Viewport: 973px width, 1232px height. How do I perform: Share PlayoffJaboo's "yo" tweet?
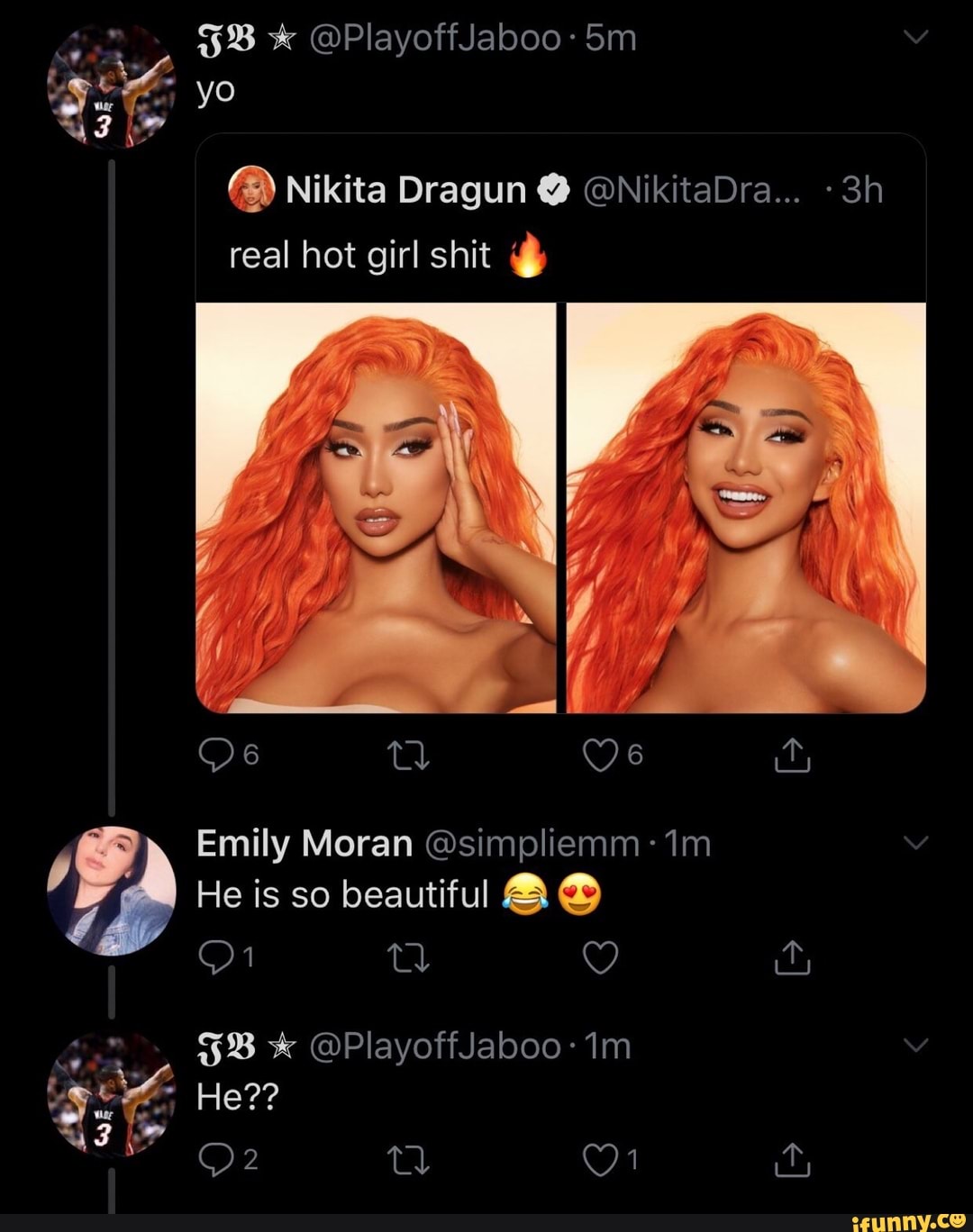pos(793,756)
